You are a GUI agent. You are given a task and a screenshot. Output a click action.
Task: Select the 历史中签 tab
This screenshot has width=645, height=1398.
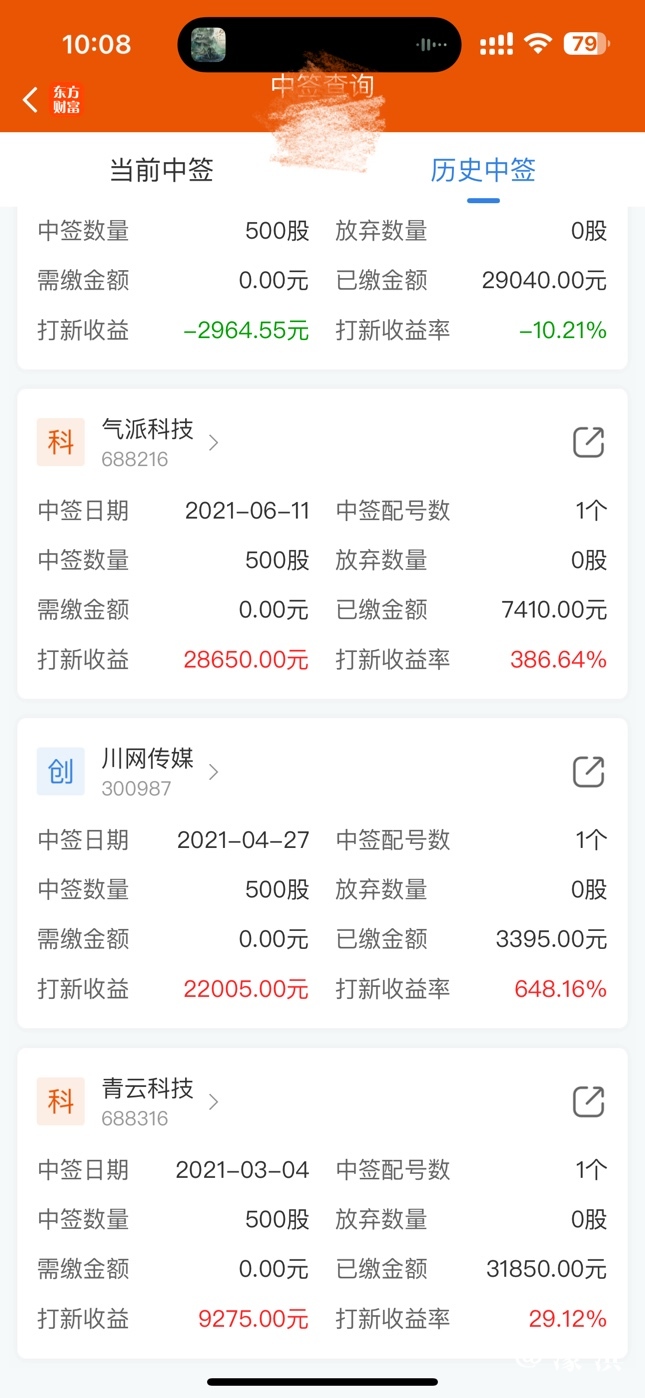coord(483,170)
